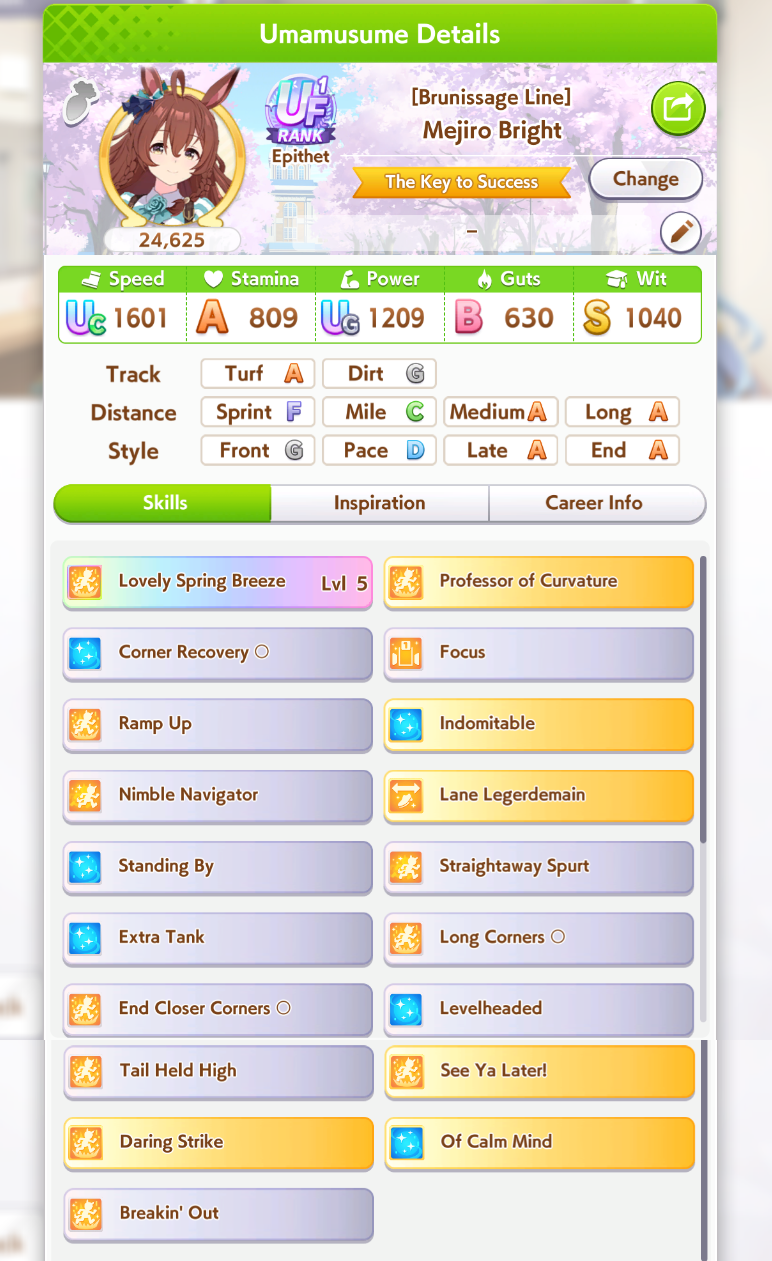Switch to the Inspiration tab
772x1261 pixels.
(380, 503)
